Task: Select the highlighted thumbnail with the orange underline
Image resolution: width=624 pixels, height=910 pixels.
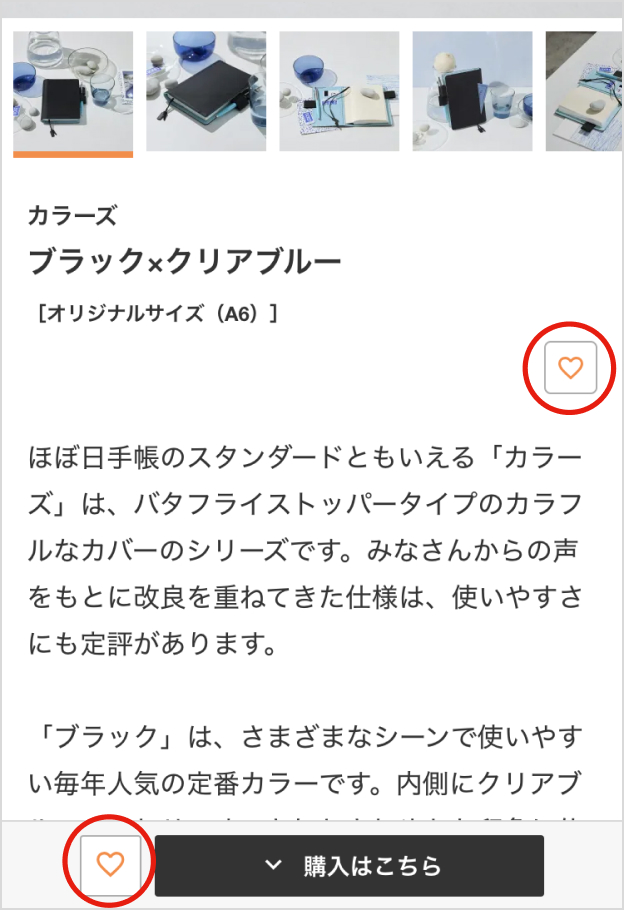Action: (x=73, y=91)
